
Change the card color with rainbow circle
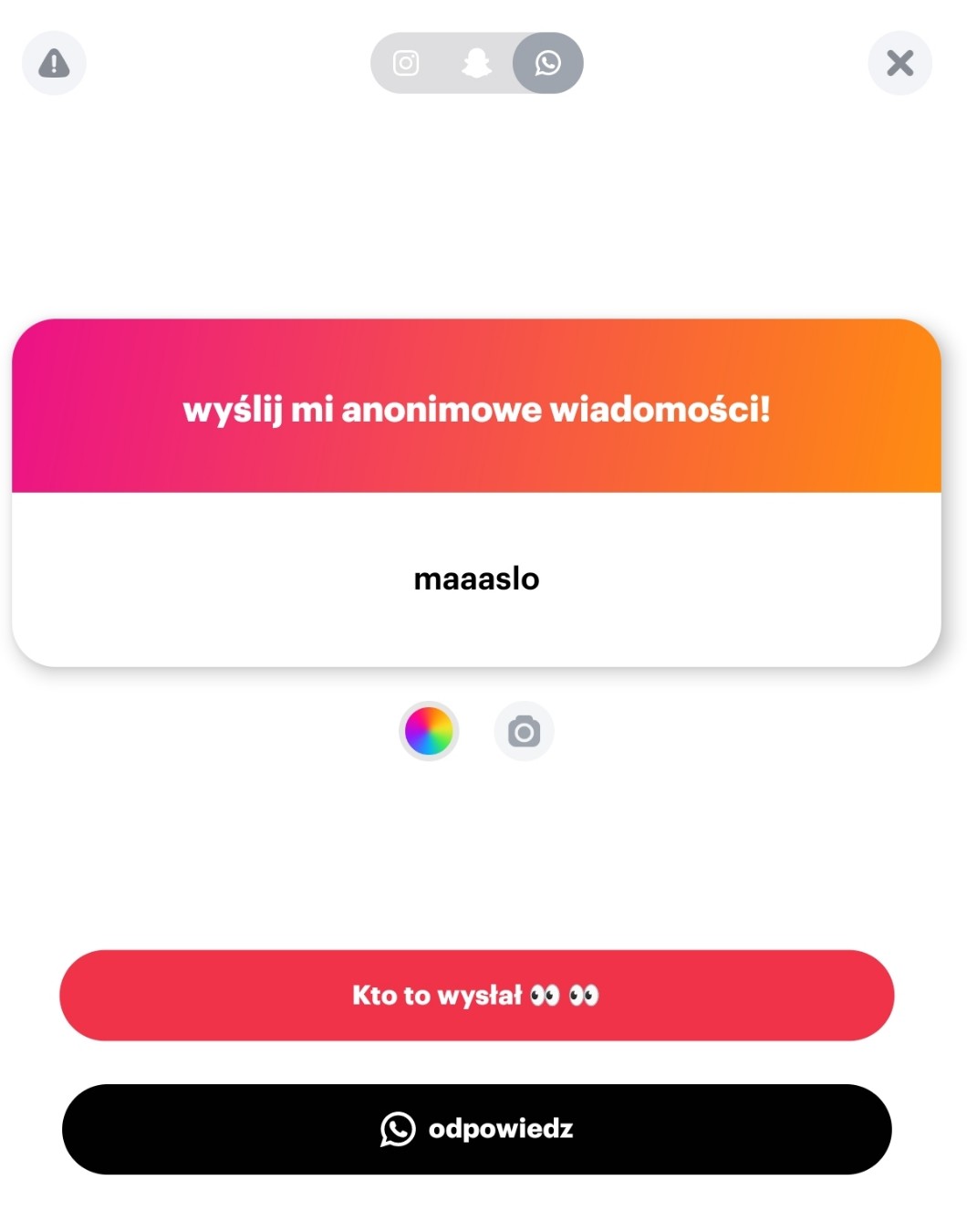point(429,731)
